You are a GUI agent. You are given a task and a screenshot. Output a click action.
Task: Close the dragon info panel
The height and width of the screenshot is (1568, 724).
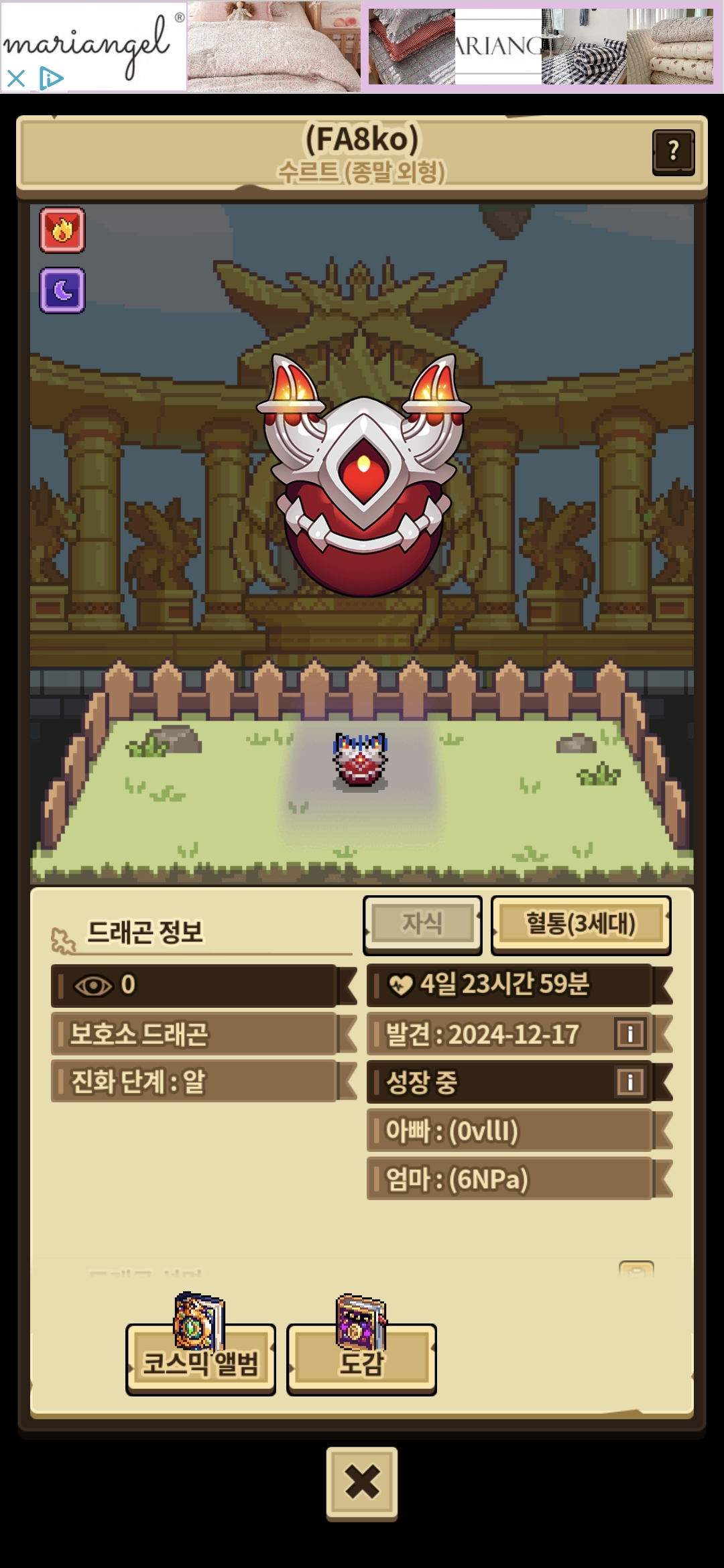[362, 1482]
